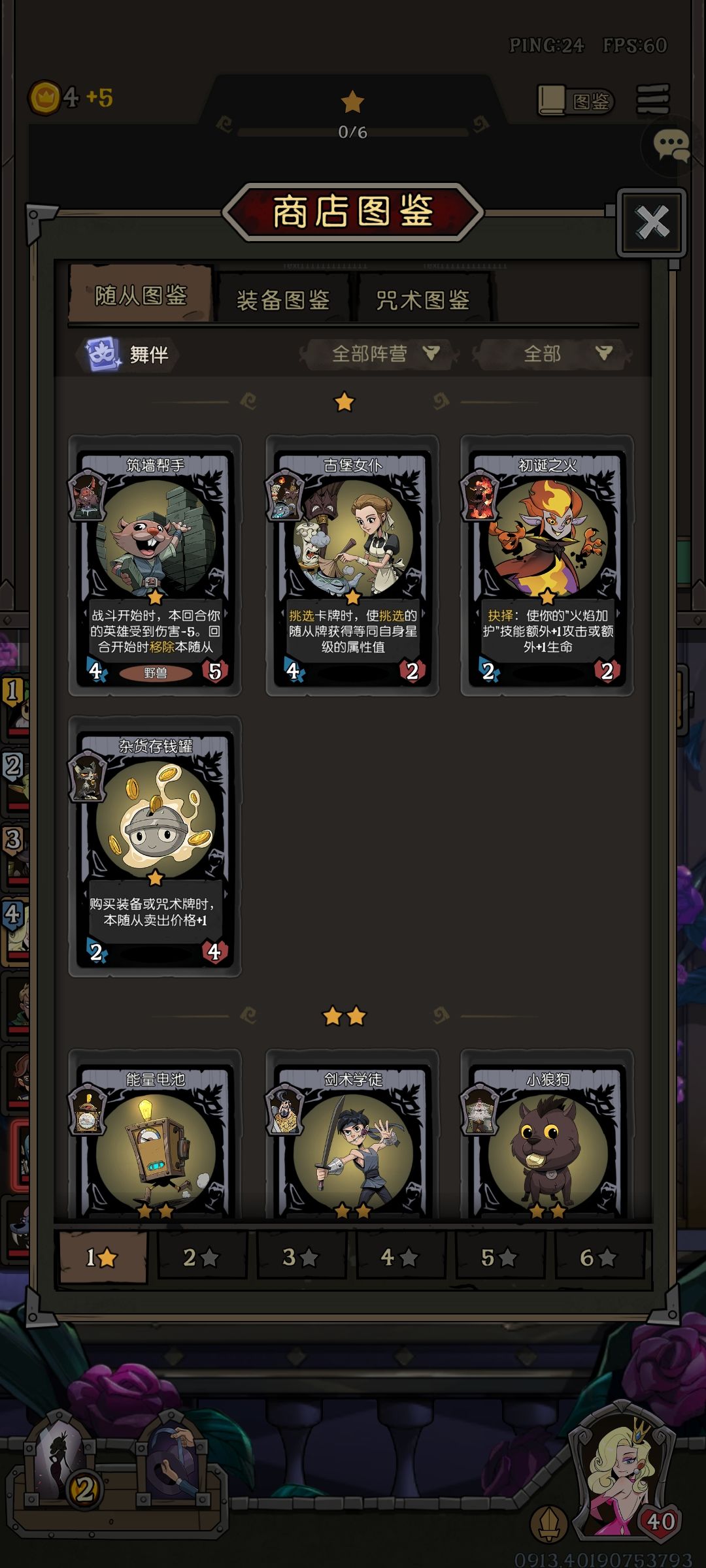The width and height of the screenshot is (706, 1568).
Task: Switch to the 咒术图鉴 tab
Action: [423, 299]
